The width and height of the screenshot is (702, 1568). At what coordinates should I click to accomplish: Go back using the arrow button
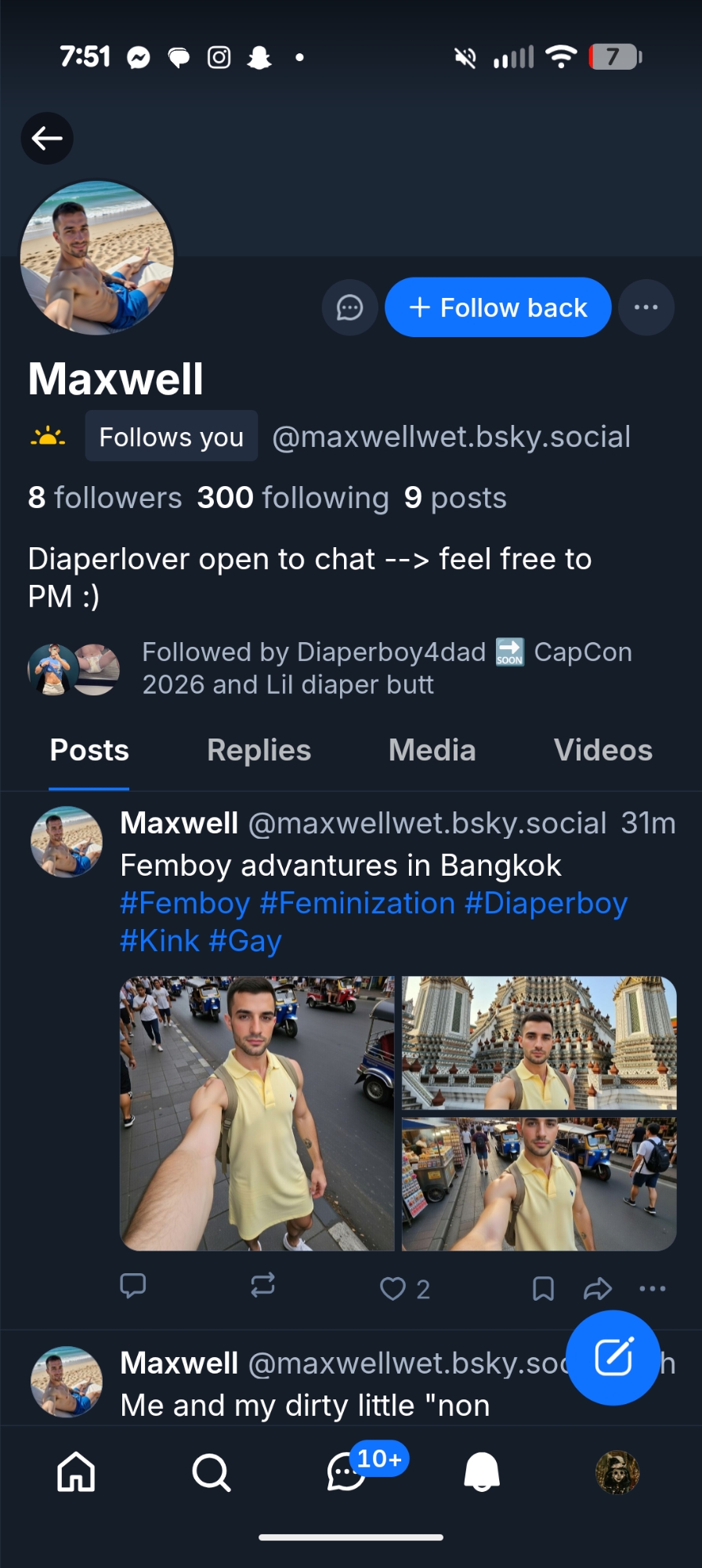coord(47,139)
